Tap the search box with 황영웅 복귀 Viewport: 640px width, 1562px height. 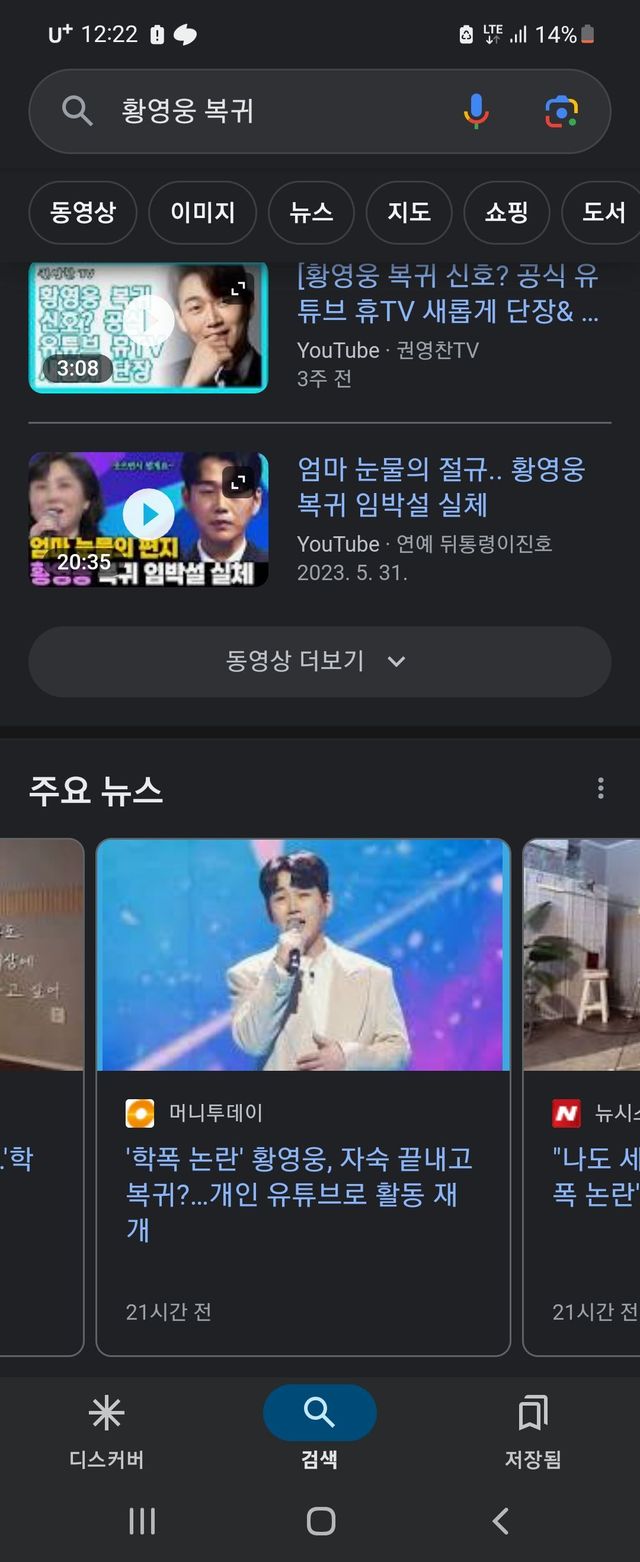pyautogui.click(x=260, y=111)
